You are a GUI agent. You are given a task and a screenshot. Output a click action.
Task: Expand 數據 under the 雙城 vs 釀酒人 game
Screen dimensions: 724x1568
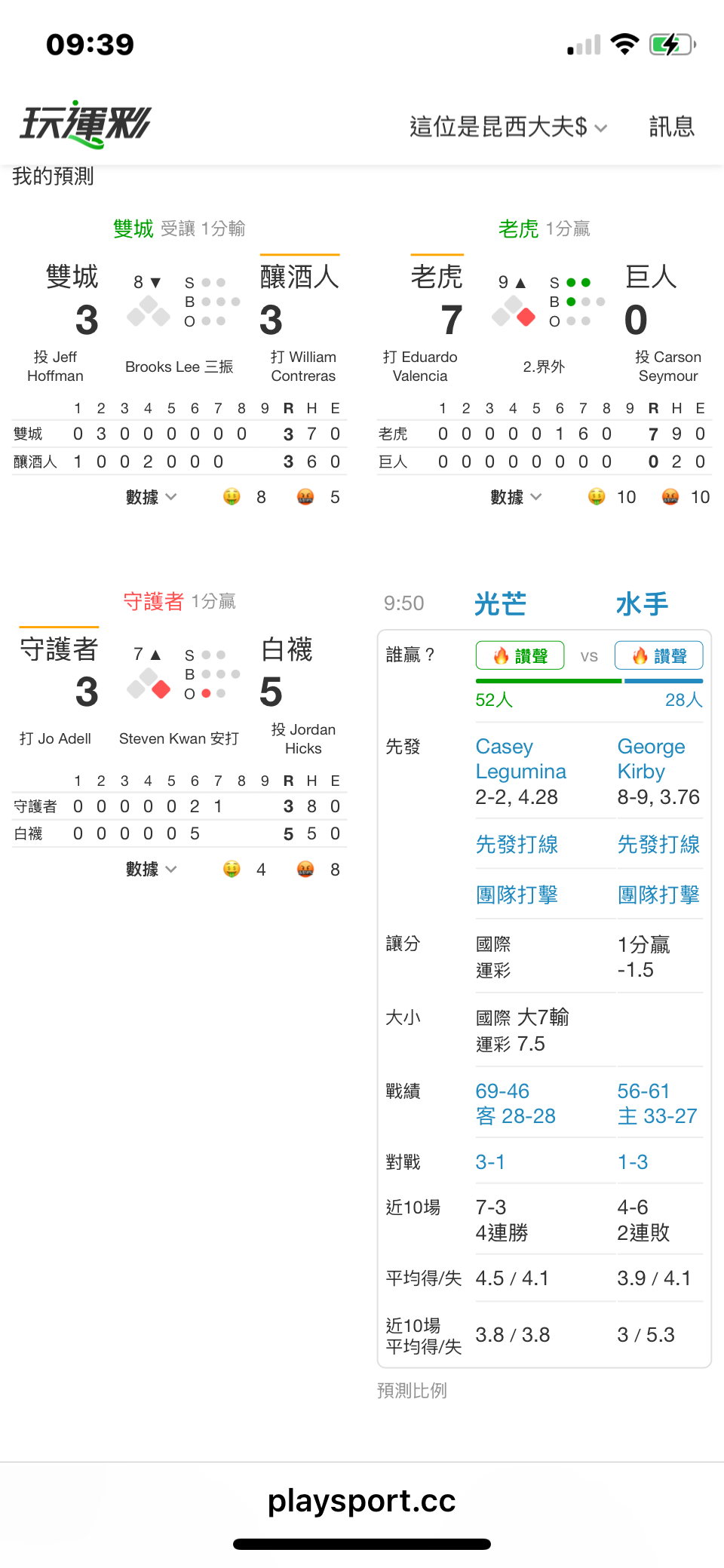[151, 497]
